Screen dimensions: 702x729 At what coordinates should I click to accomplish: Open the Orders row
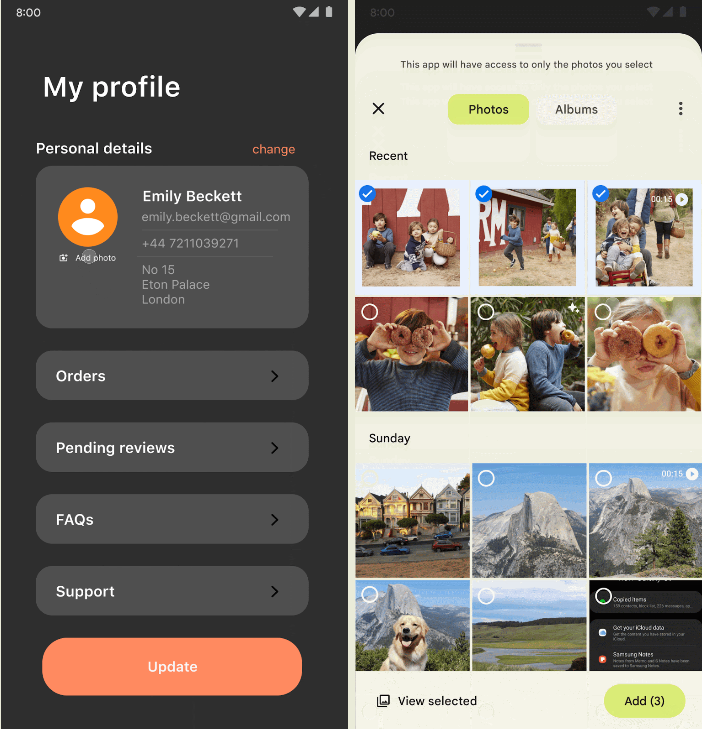pyautogui.click(x=172, y=376)
